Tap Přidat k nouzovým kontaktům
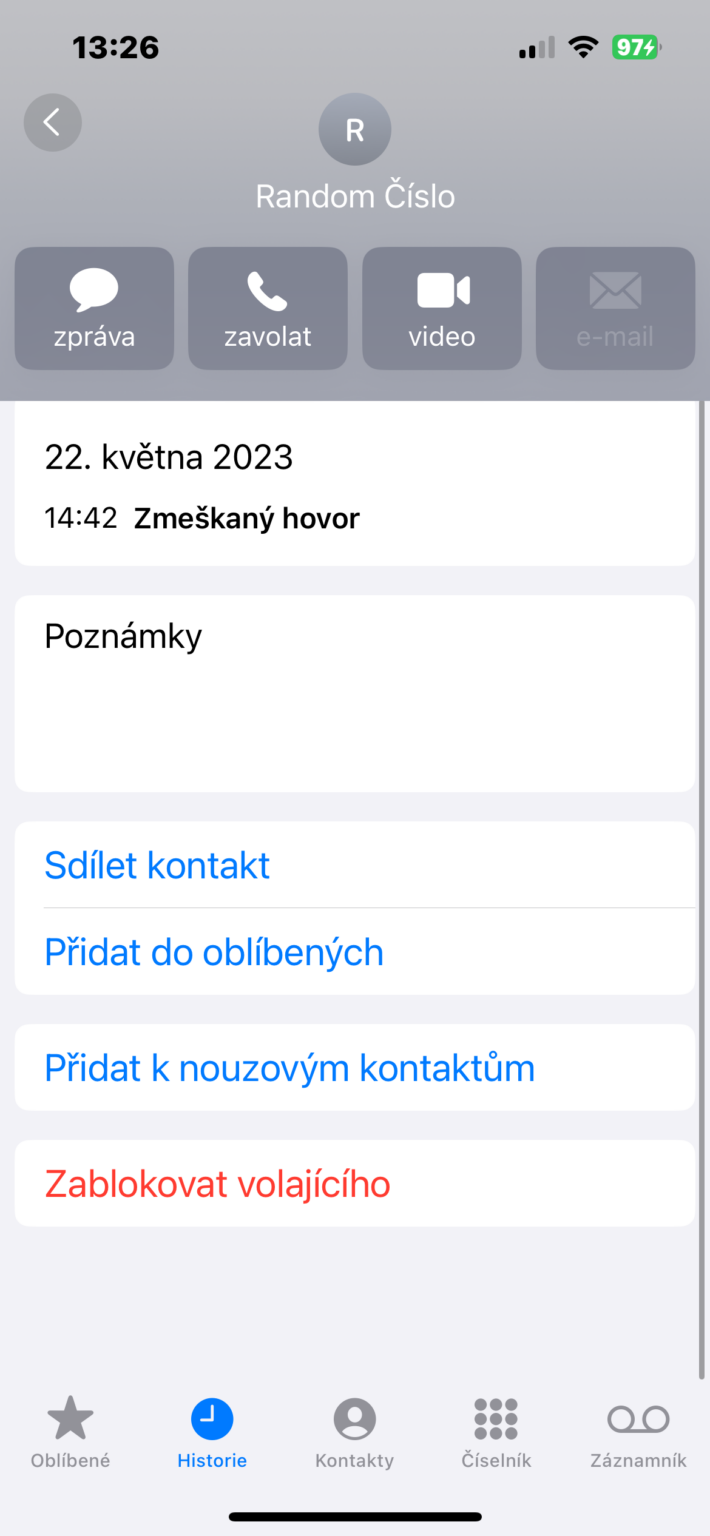710x1536 pixels. [x=290, y=1068]
